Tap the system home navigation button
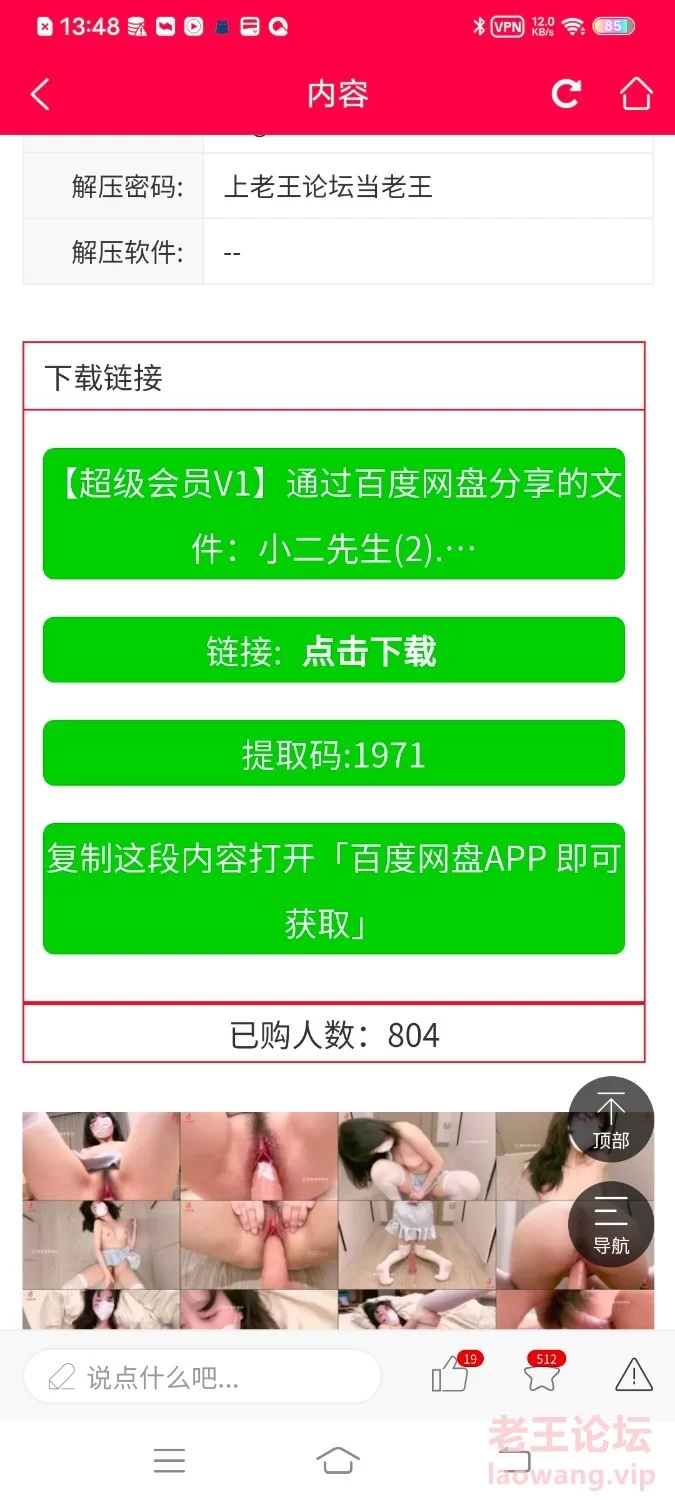Image resolution: width=675 pixels, height=1500 pixels. tap(338, 1461)
